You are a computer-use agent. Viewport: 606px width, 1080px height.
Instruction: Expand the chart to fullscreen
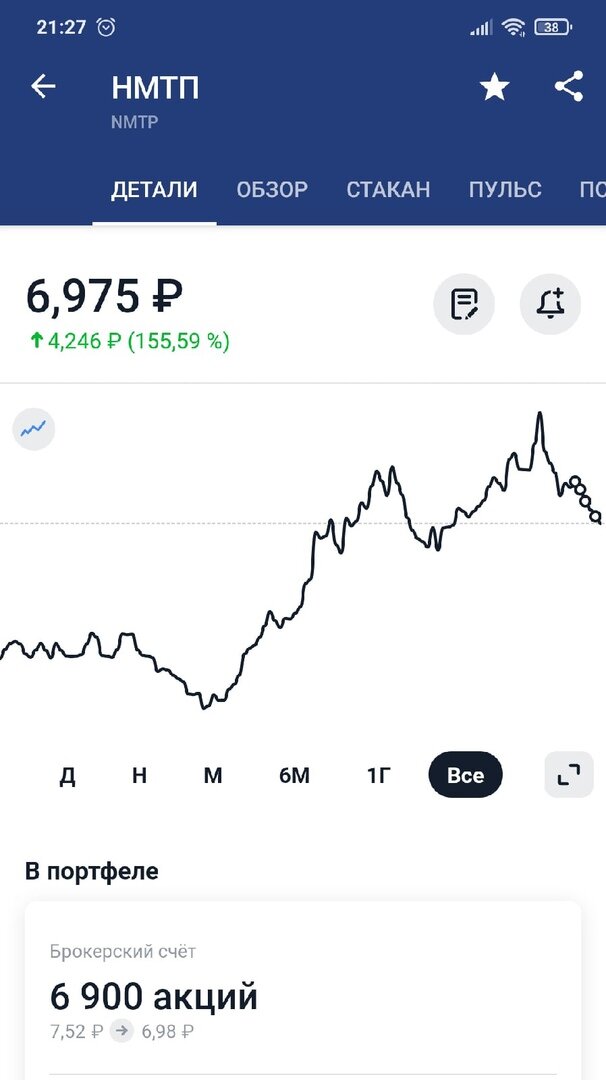(x=568, y=775)
